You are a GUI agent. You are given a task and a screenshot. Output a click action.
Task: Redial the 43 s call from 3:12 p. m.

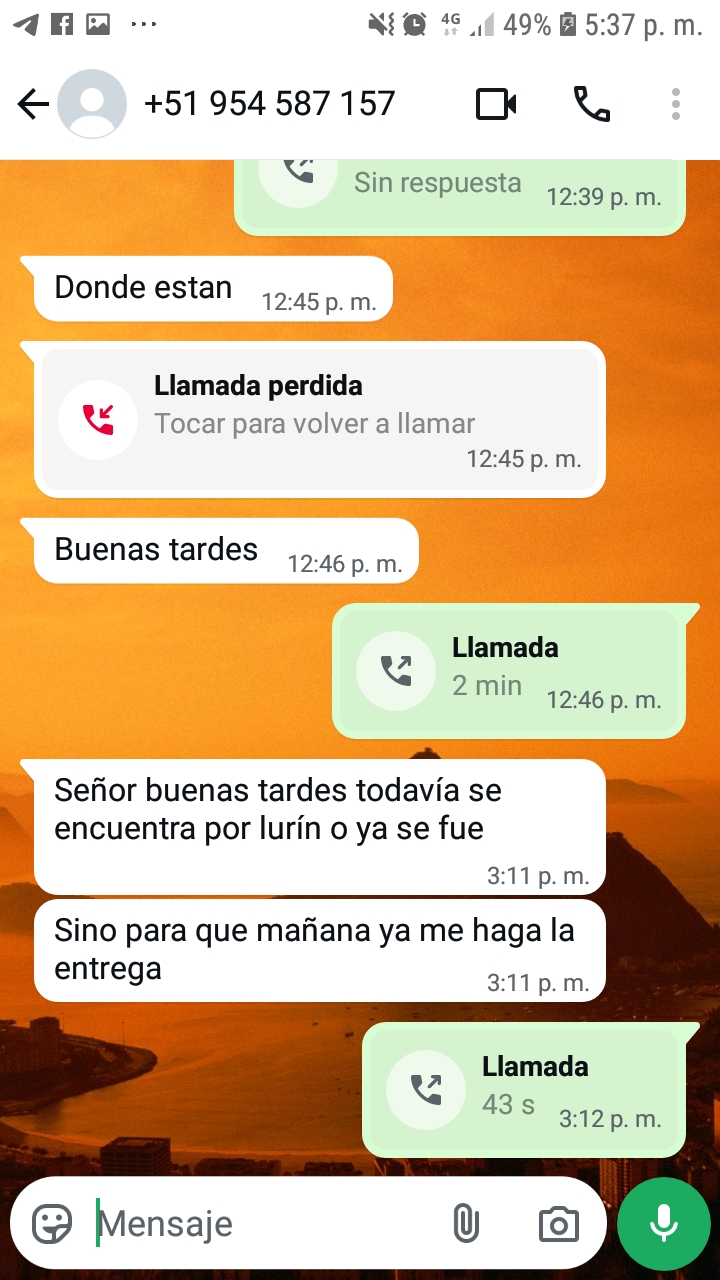524,1089
